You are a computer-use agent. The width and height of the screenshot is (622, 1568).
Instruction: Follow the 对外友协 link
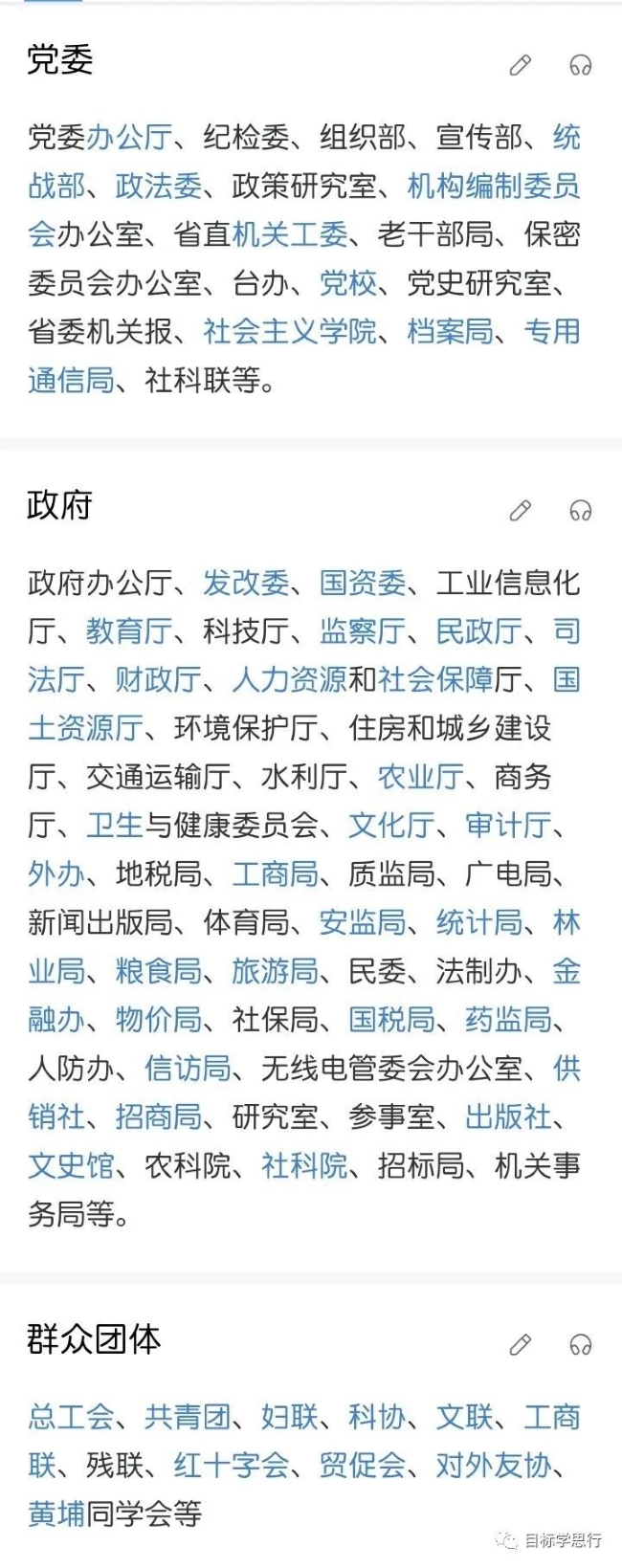click(x=494, y=1466)
